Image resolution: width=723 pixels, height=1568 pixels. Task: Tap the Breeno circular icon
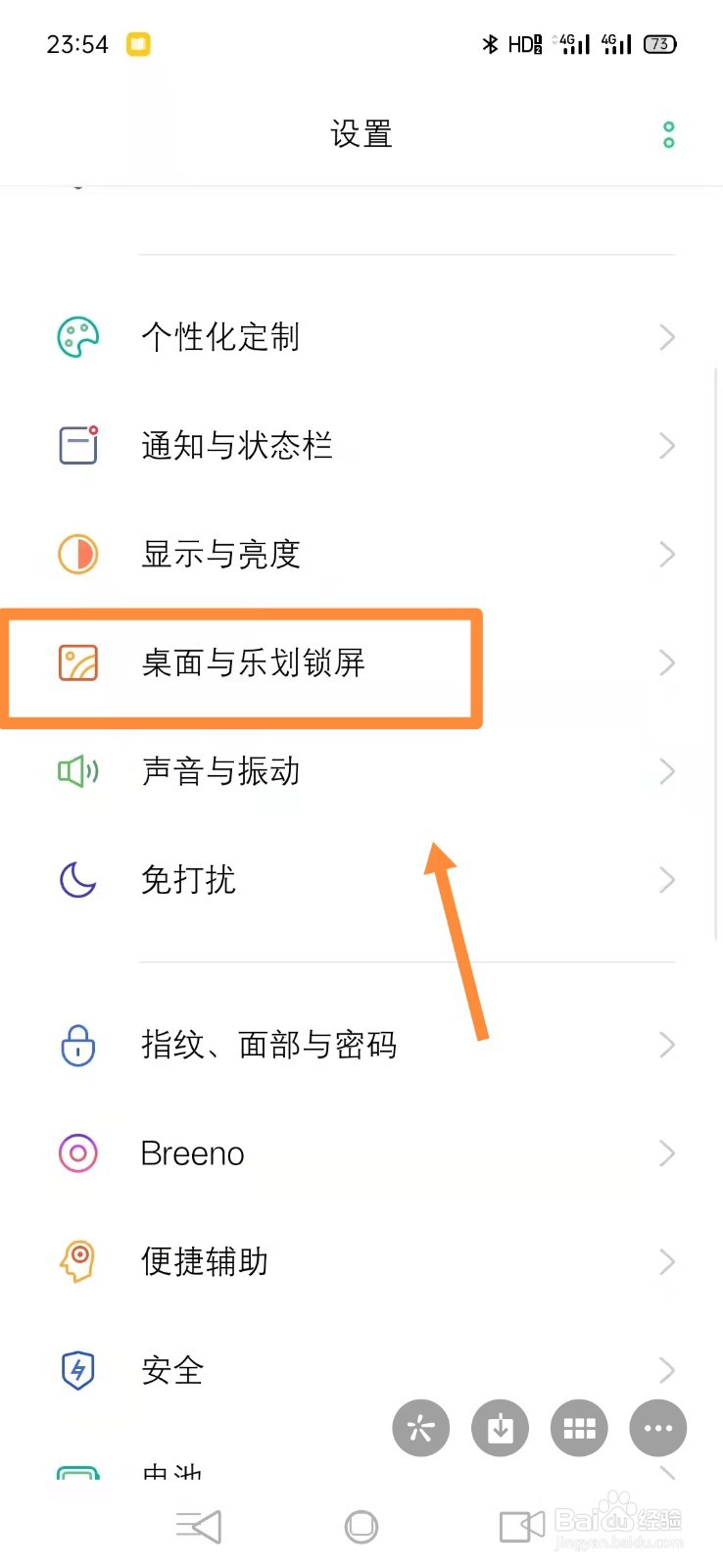coord(76,1153)
